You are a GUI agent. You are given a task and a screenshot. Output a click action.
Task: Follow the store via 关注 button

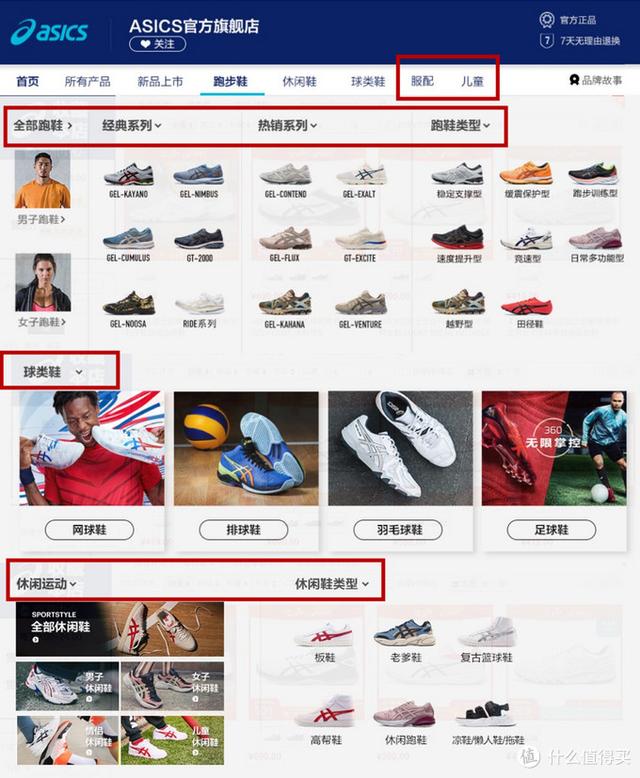click(x=157, y=45)
